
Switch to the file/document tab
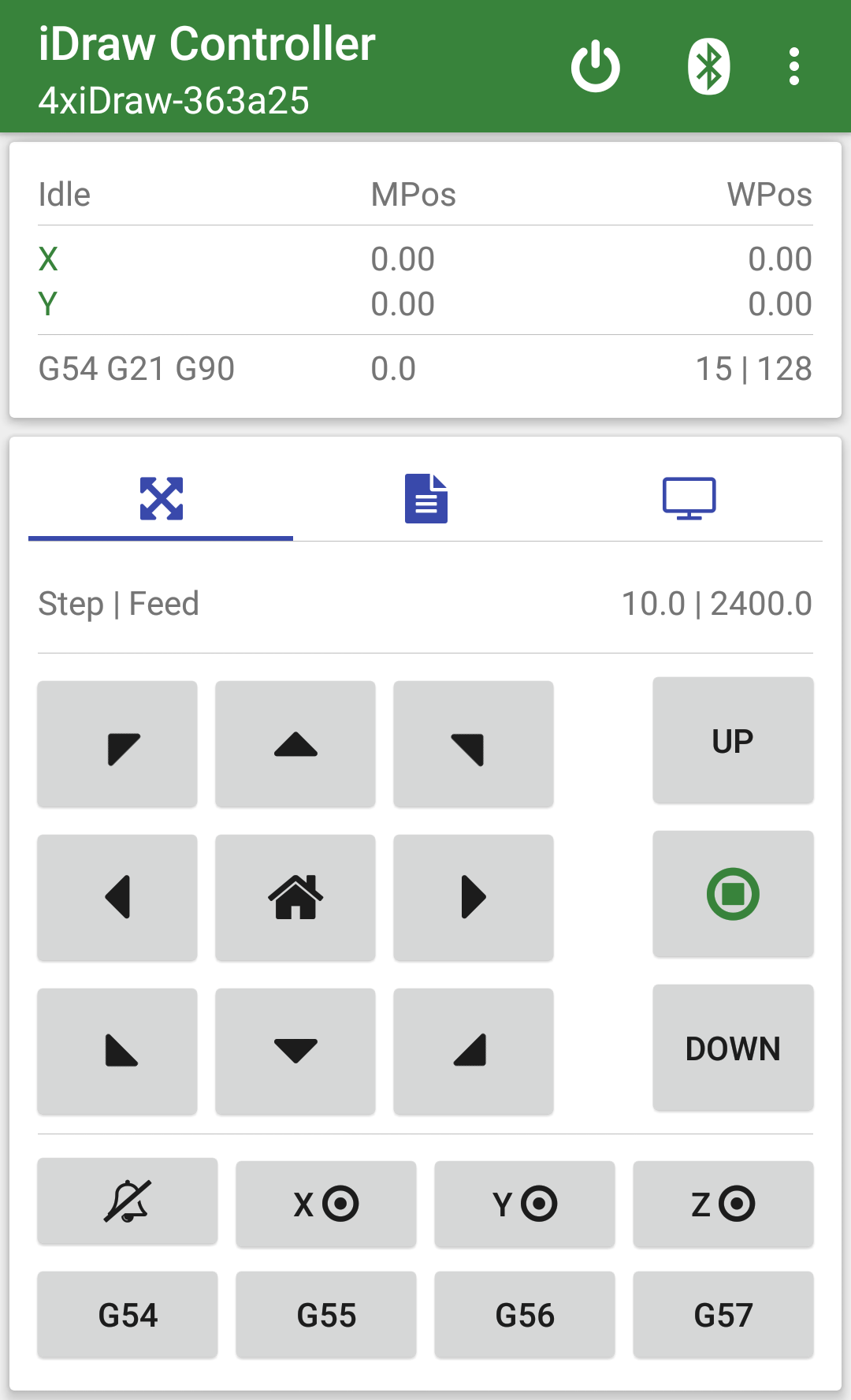click(425, 497)
